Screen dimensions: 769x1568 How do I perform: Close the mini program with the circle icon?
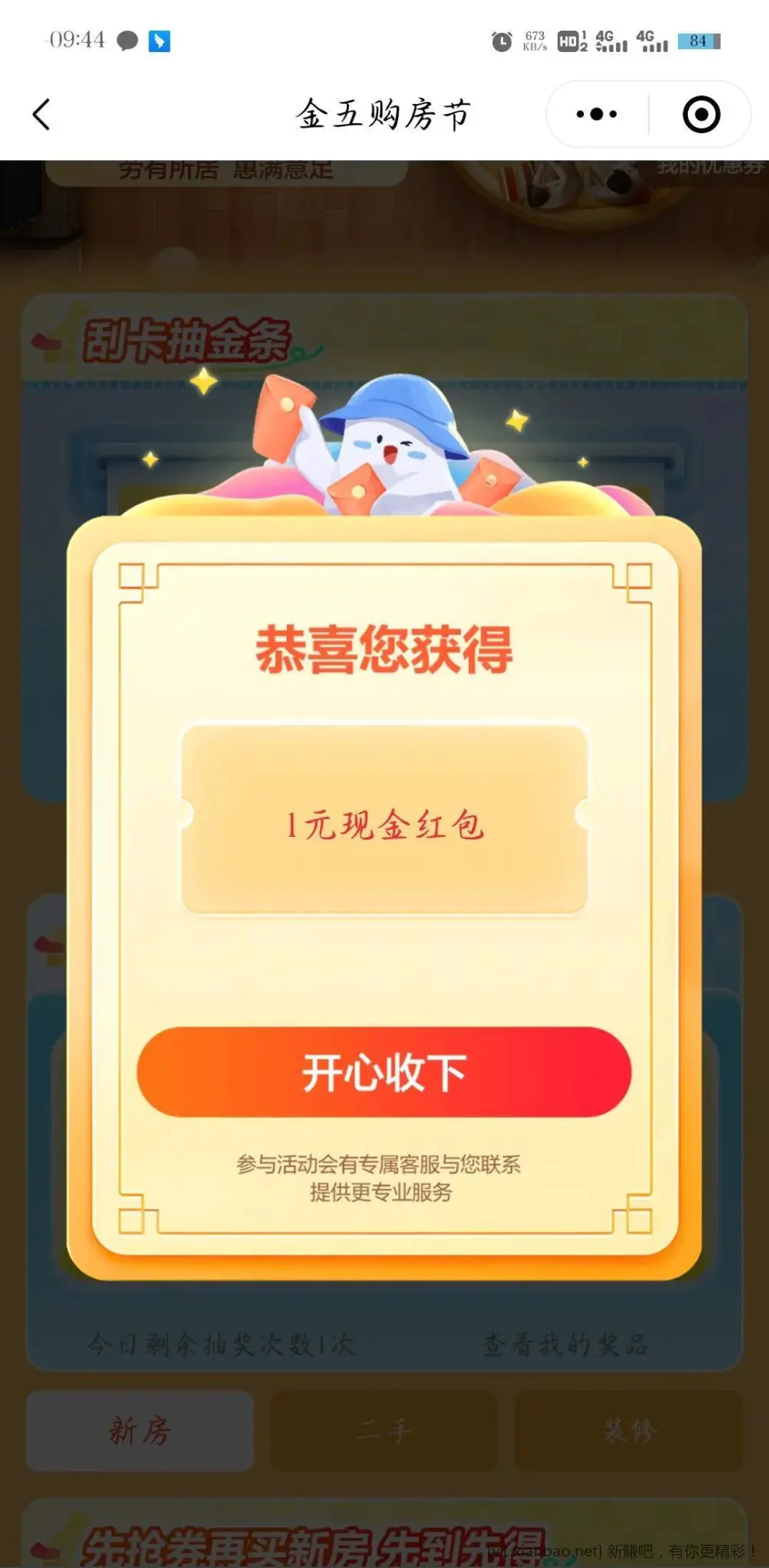(701, 115)
